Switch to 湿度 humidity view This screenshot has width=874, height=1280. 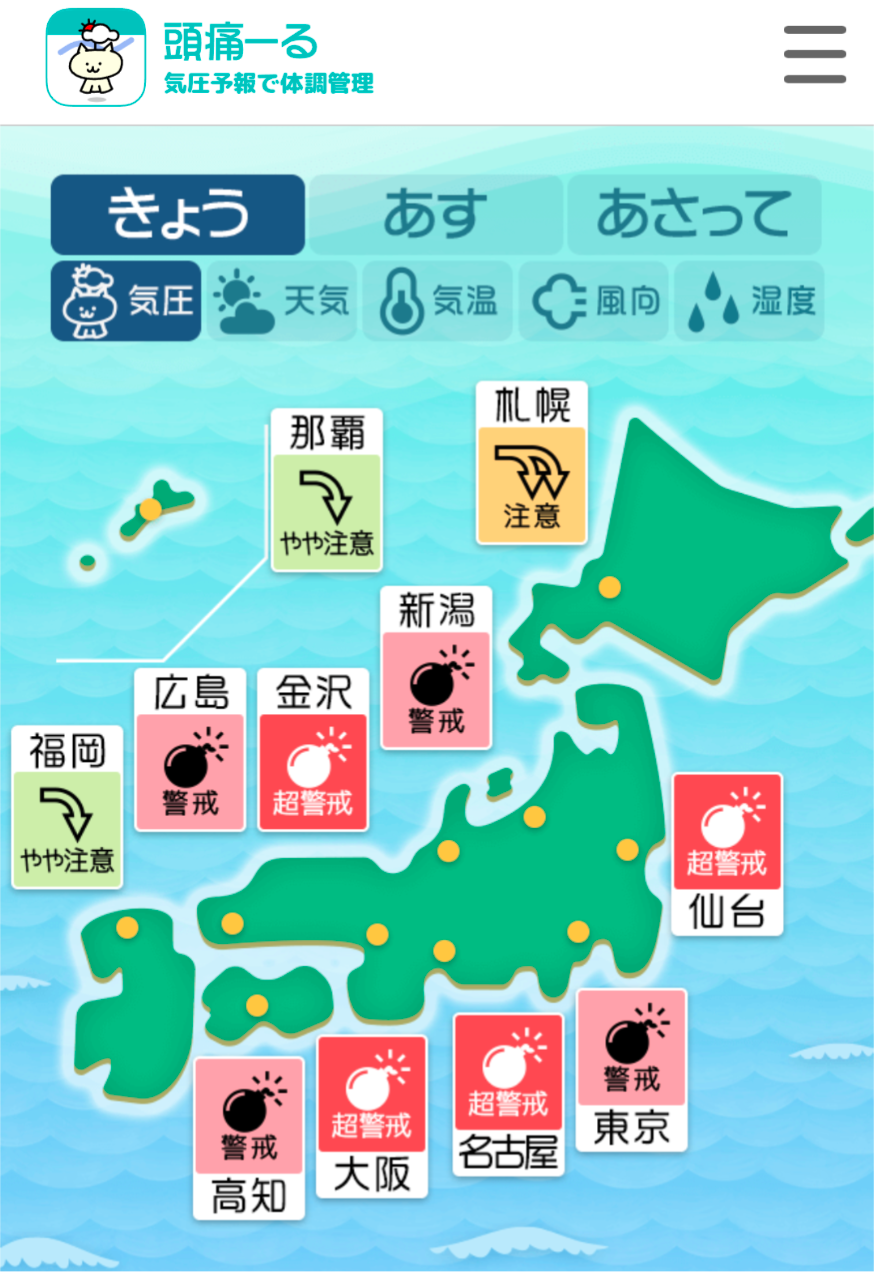tap(750, 301)
